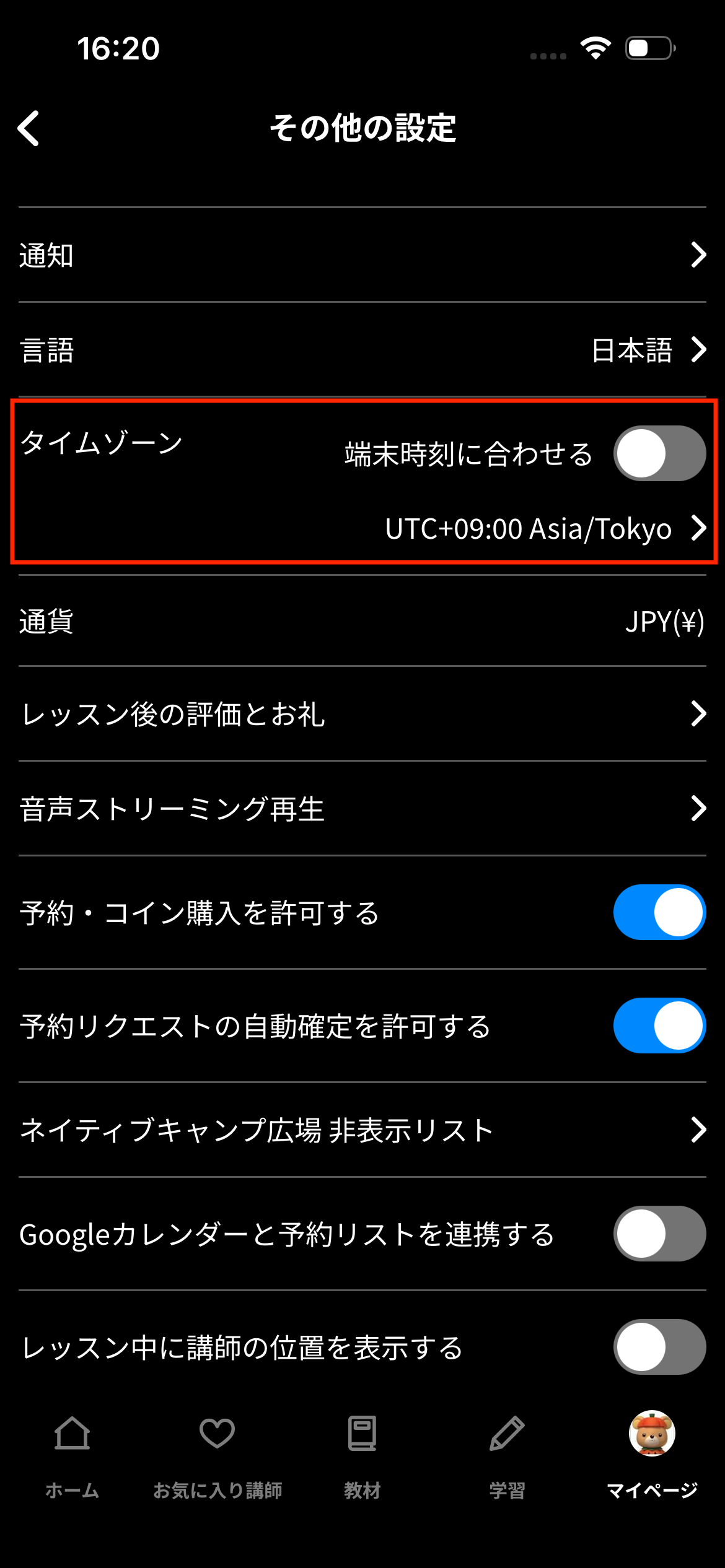Enable Googleカレンダーと予約リストを連携する

[x=659, y=1234]
